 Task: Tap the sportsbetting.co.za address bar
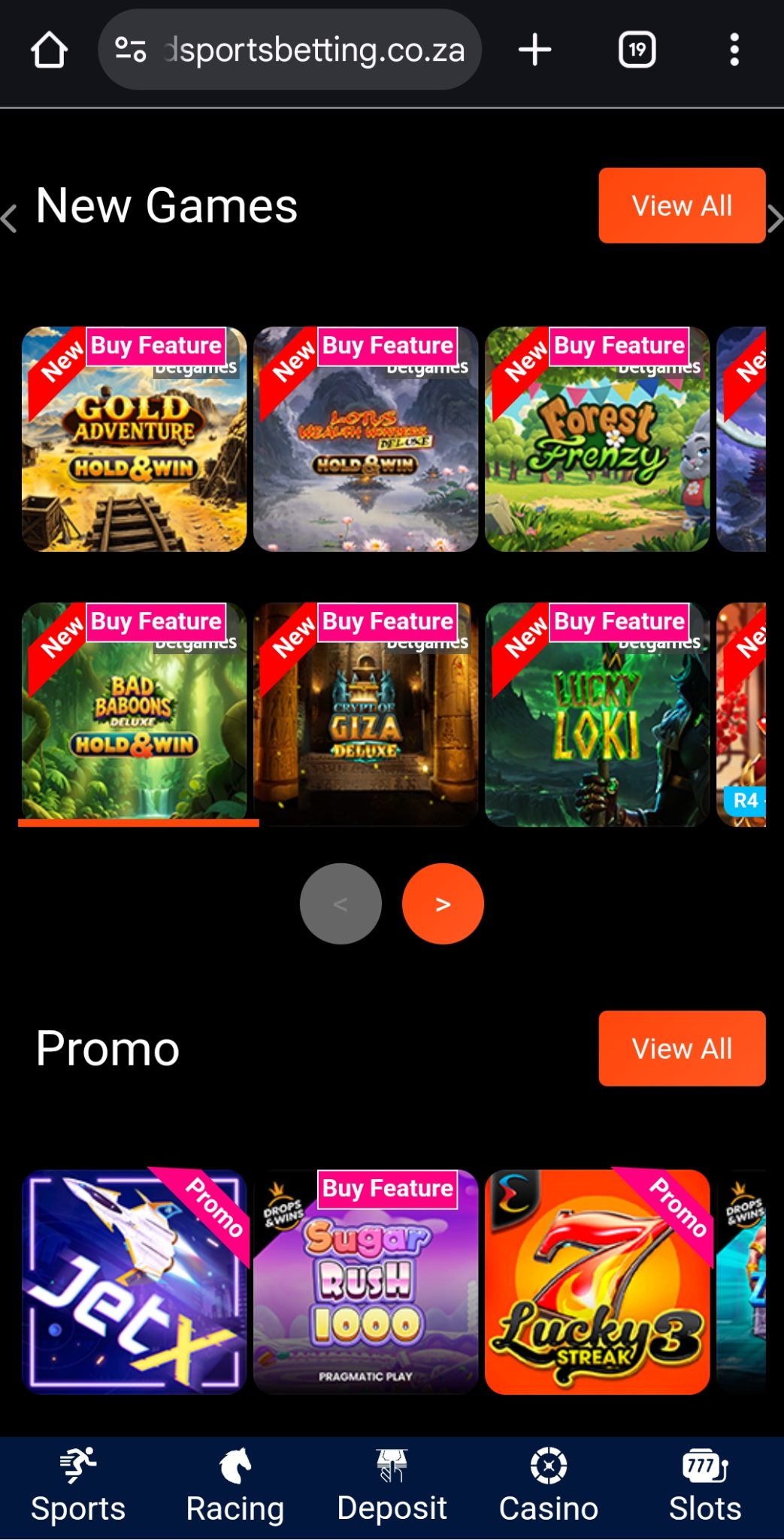coord(292,50)
